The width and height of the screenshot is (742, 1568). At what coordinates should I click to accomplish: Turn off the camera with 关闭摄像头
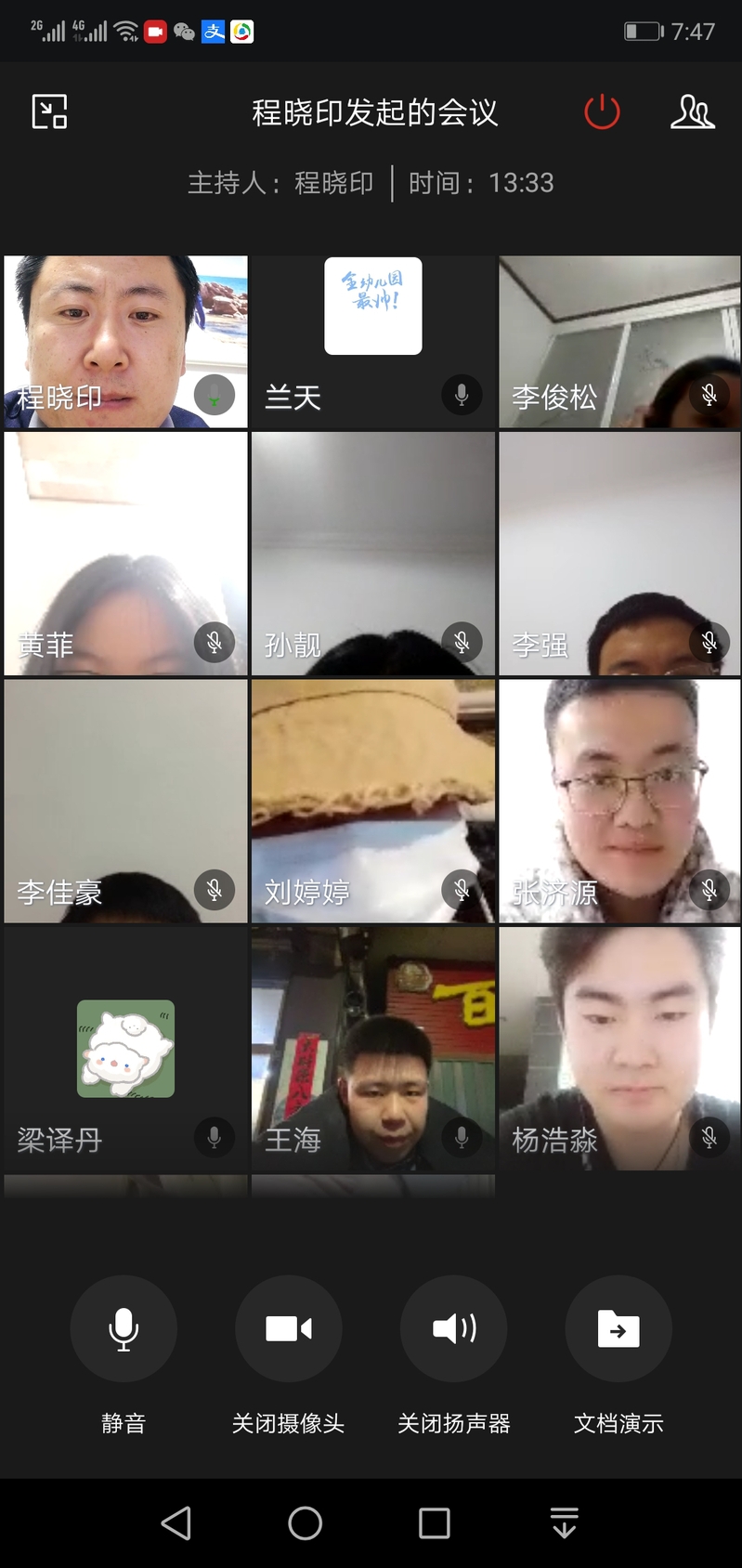289,1329
